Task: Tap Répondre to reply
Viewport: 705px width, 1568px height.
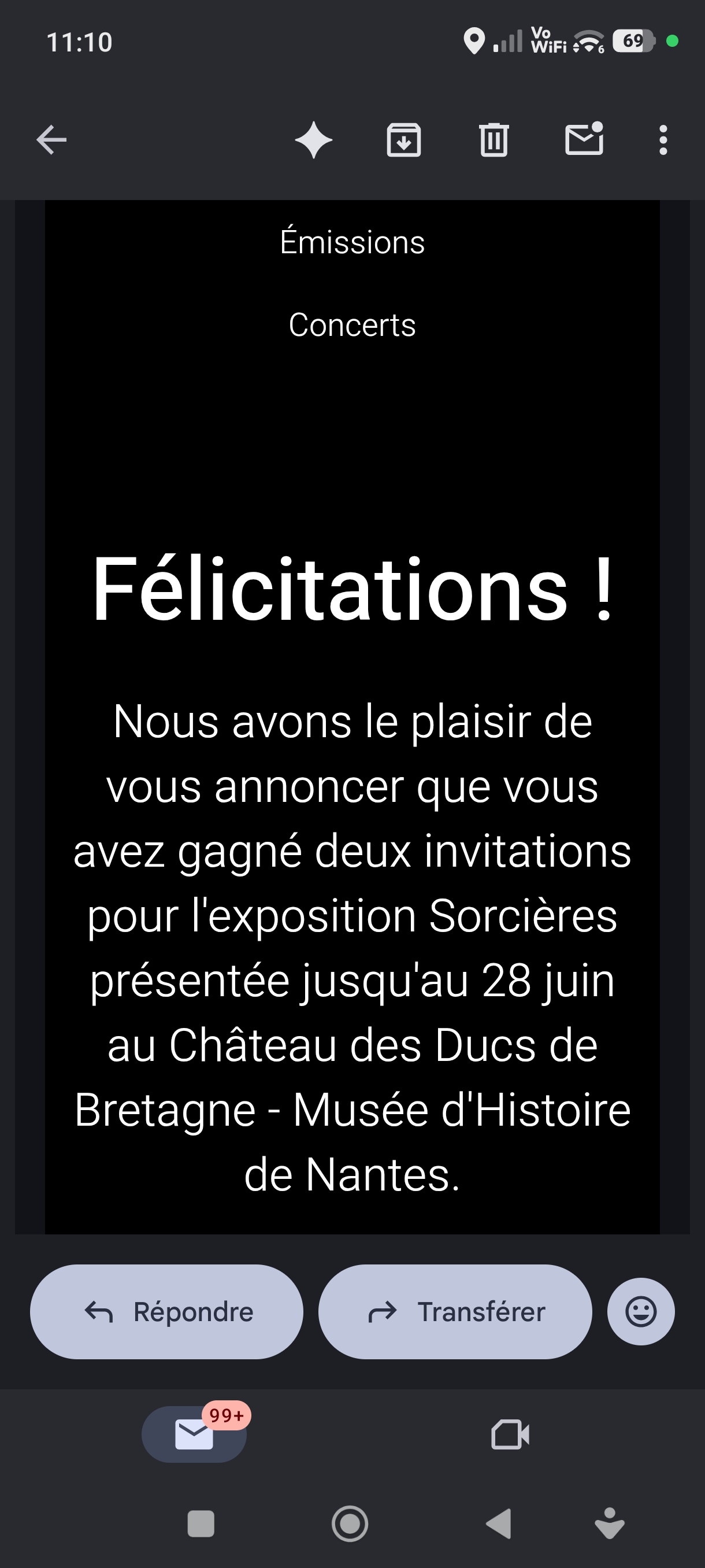Action: point(166,1311)
